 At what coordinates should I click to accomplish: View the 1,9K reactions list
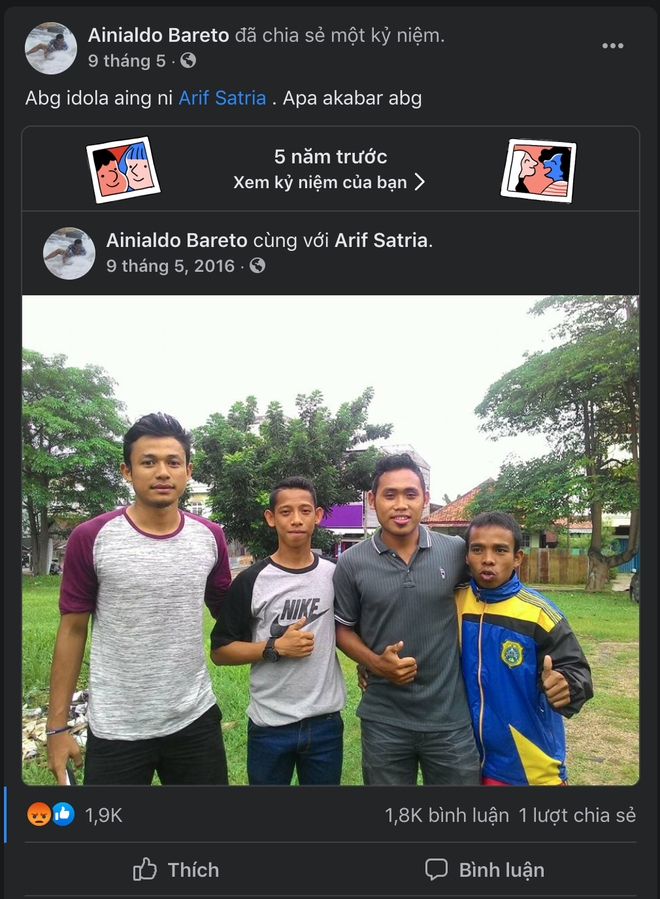click(x=103, y=815)
